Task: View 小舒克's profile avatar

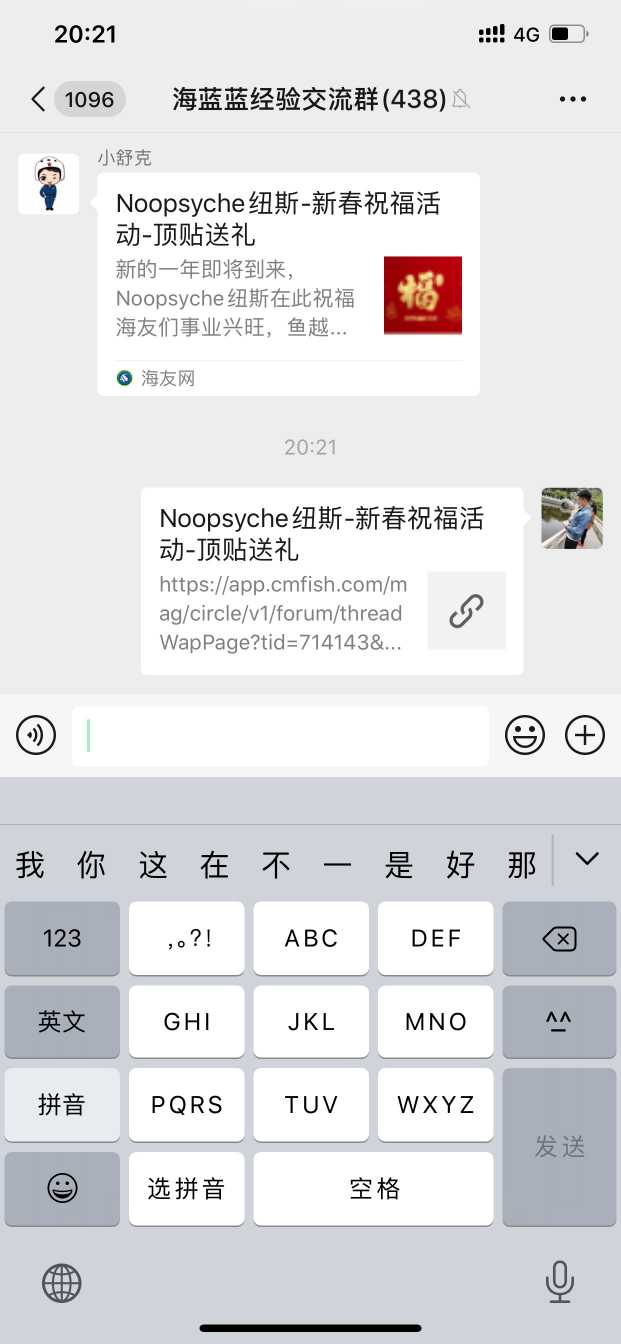Action: point(48,184)
